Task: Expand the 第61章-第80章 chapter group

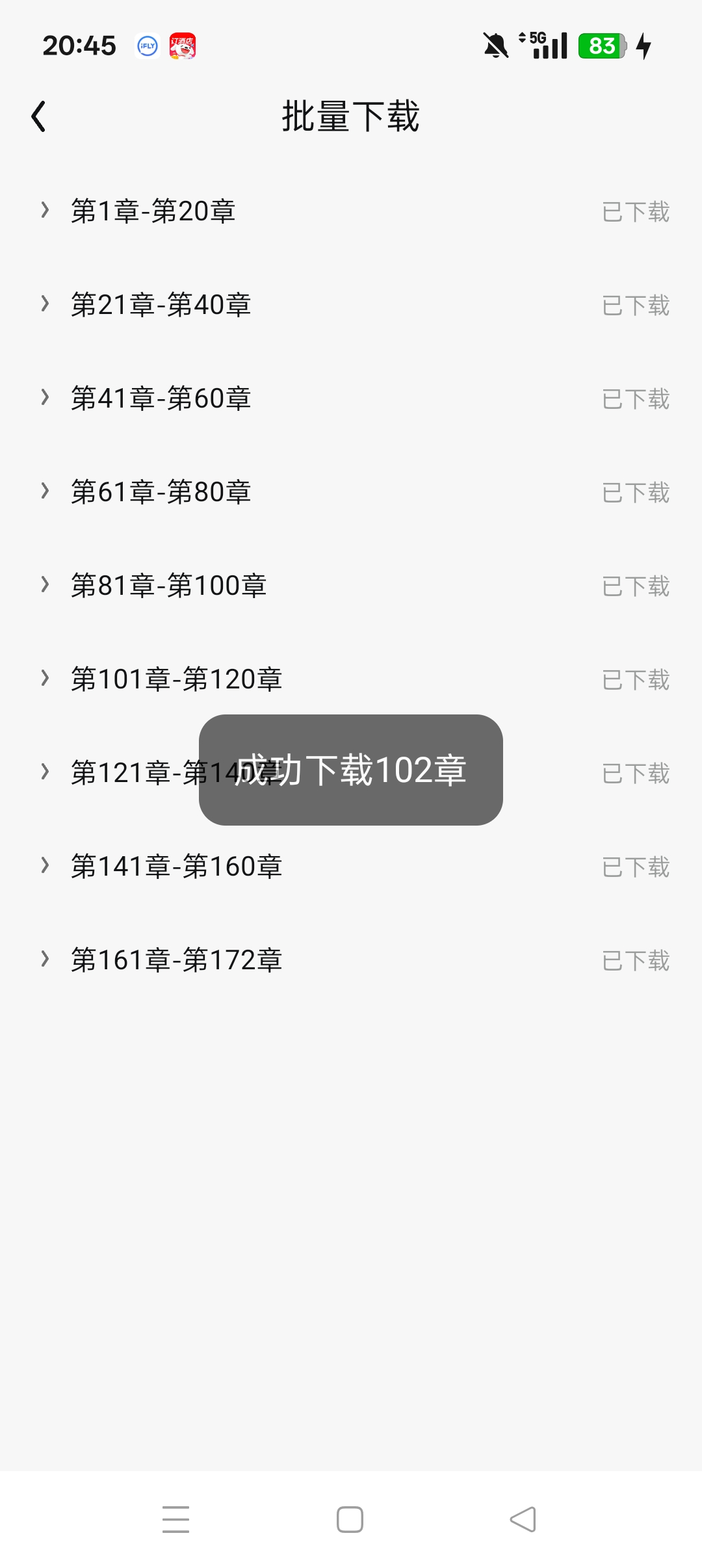Action: 45,491
